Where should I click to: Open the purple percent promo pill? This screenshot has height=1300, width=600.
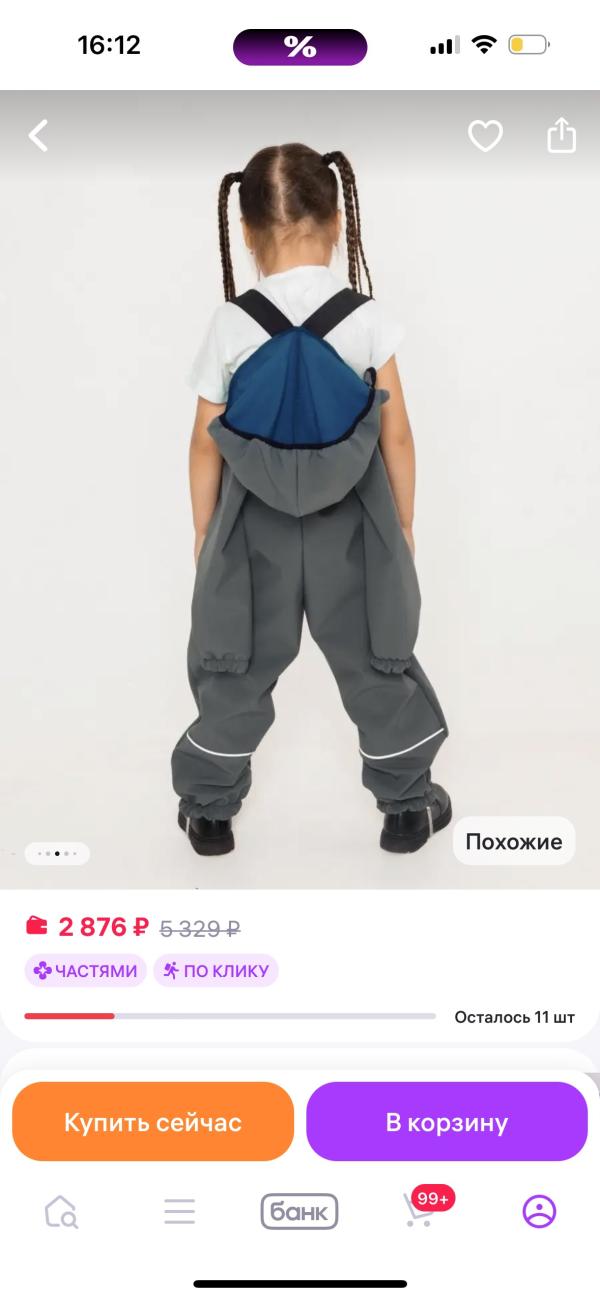tap(300, 46)
